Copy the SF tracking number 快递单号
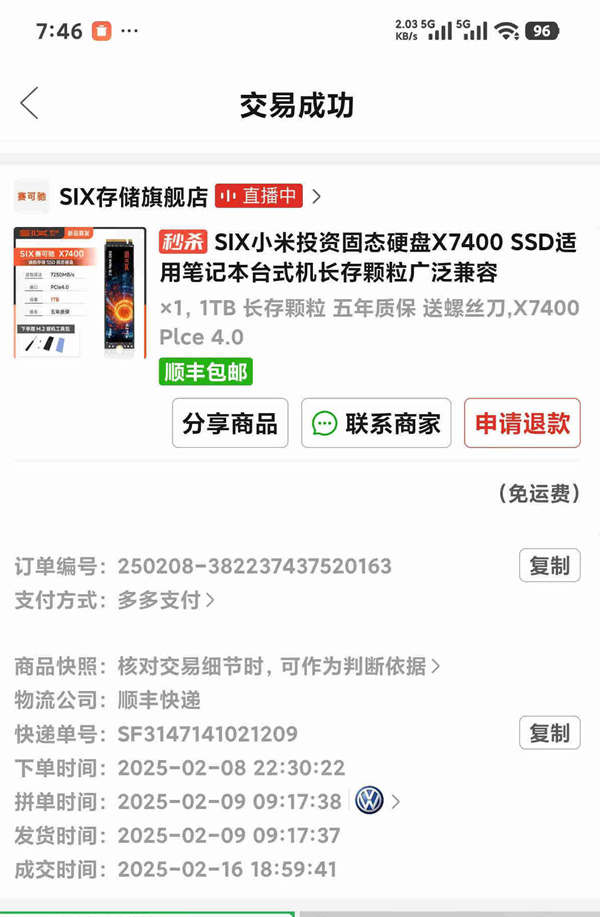 [549, 733]
